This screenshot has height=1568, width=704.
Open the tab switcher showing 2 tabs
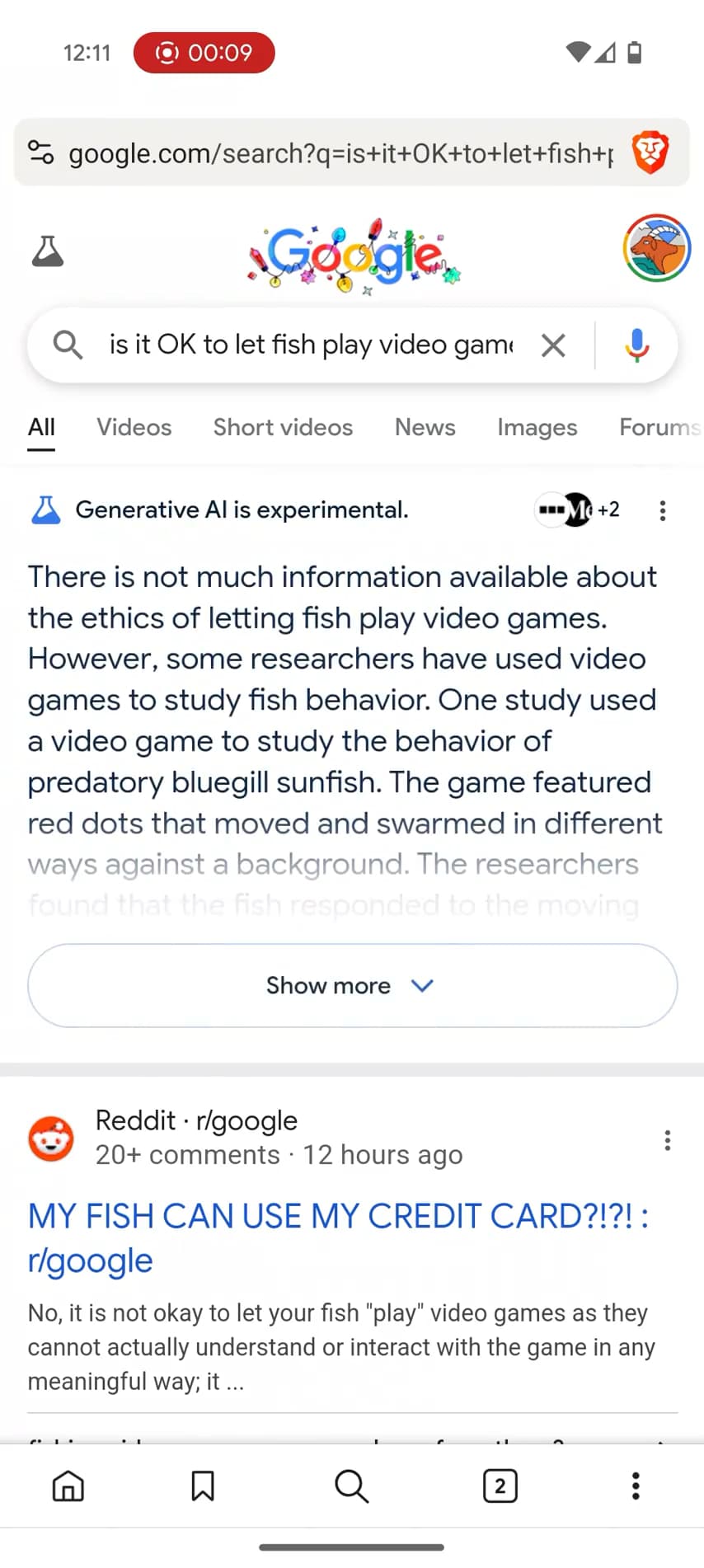(500, 1486)
